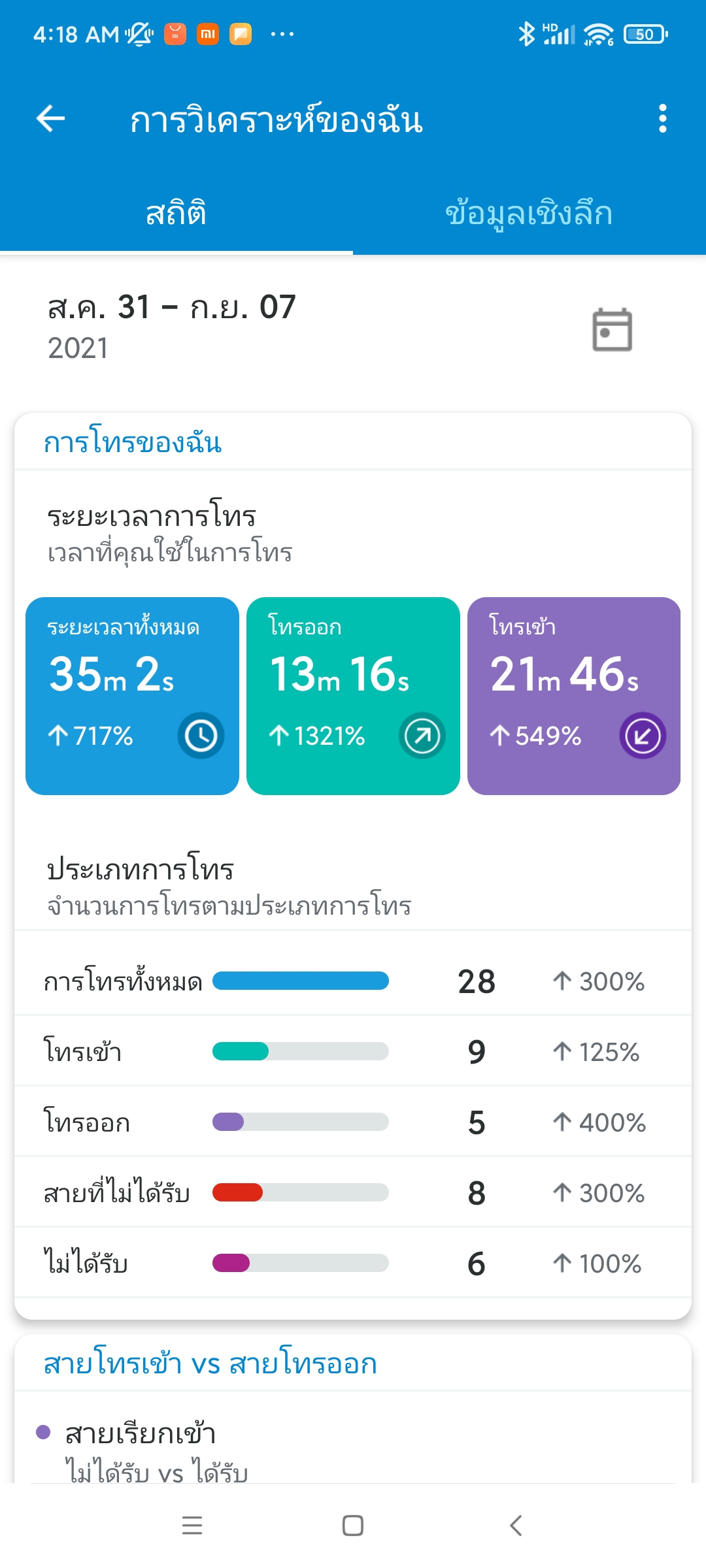Viewport: 706px width, 1568px height.
Task: Tap the system home button
Action: point(353,1526)
